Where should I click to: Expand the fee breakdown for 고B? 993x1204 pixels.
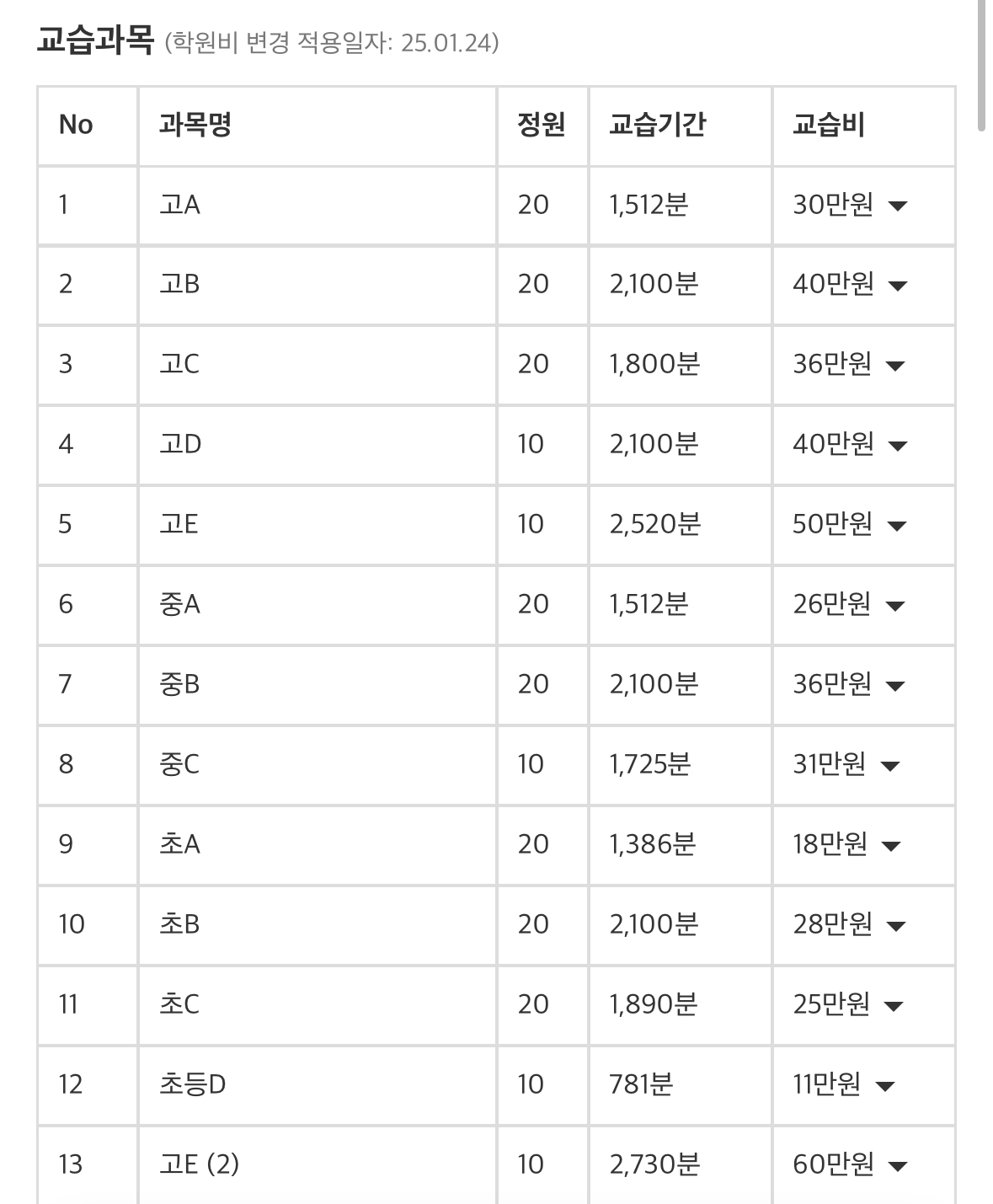tap(897, 286)
